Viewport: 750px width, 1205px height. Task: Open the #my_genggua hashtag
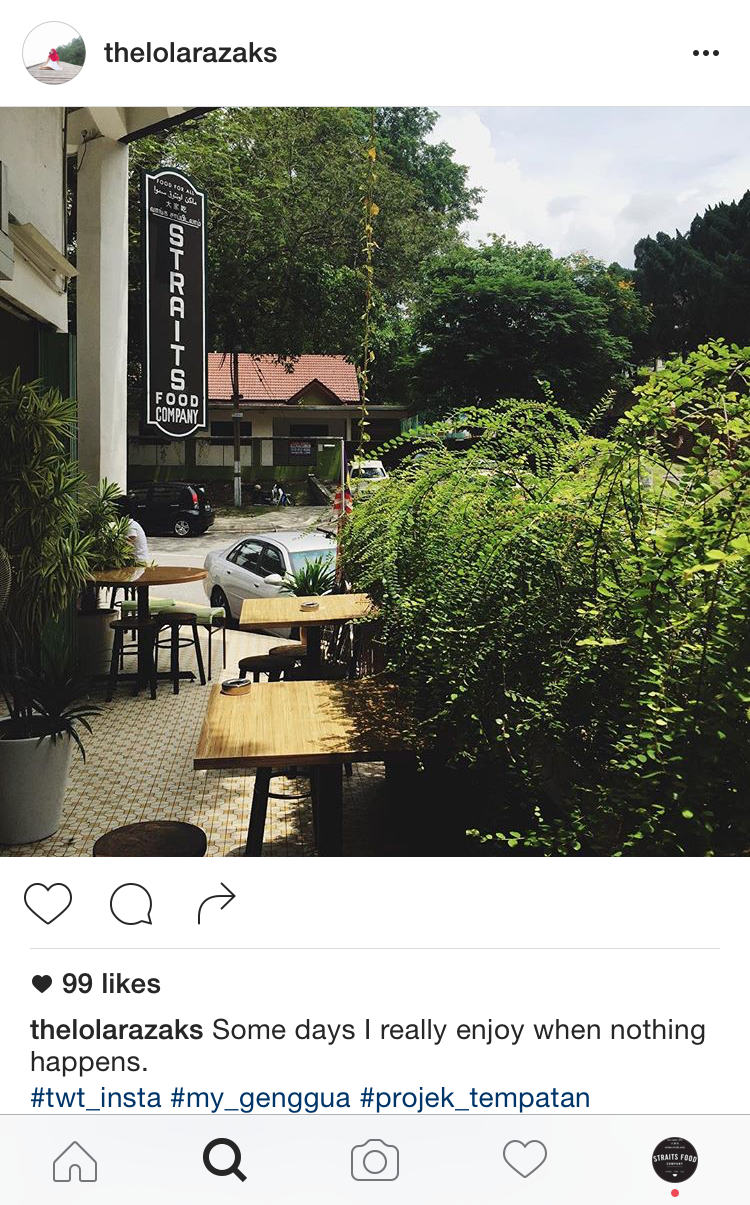(x=260, y=1098)
